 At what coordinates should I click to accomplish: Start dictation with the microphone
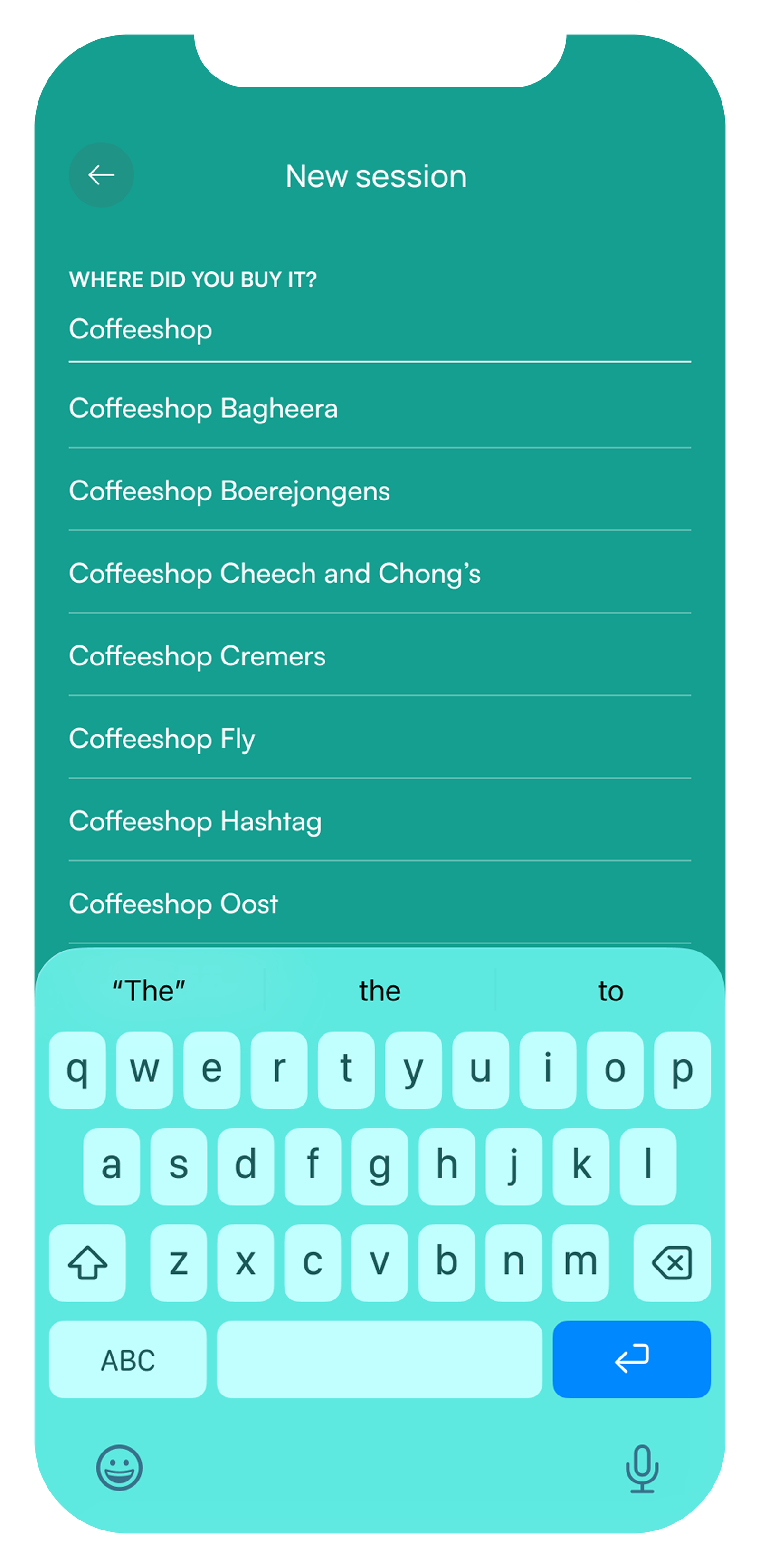click(x=641, y=1469)
